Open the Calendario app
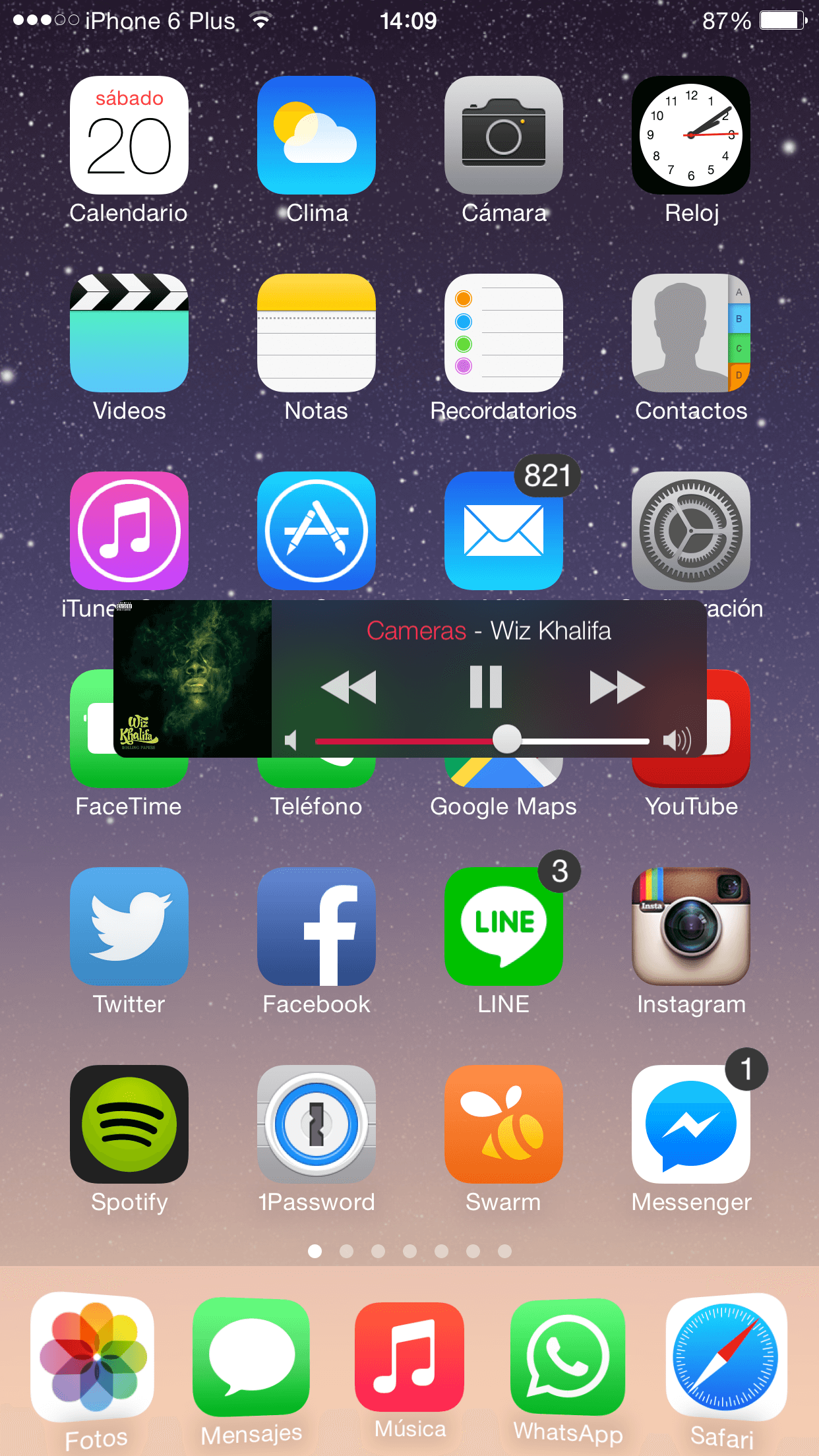The image size is (819, 1456). coord(129,135)
